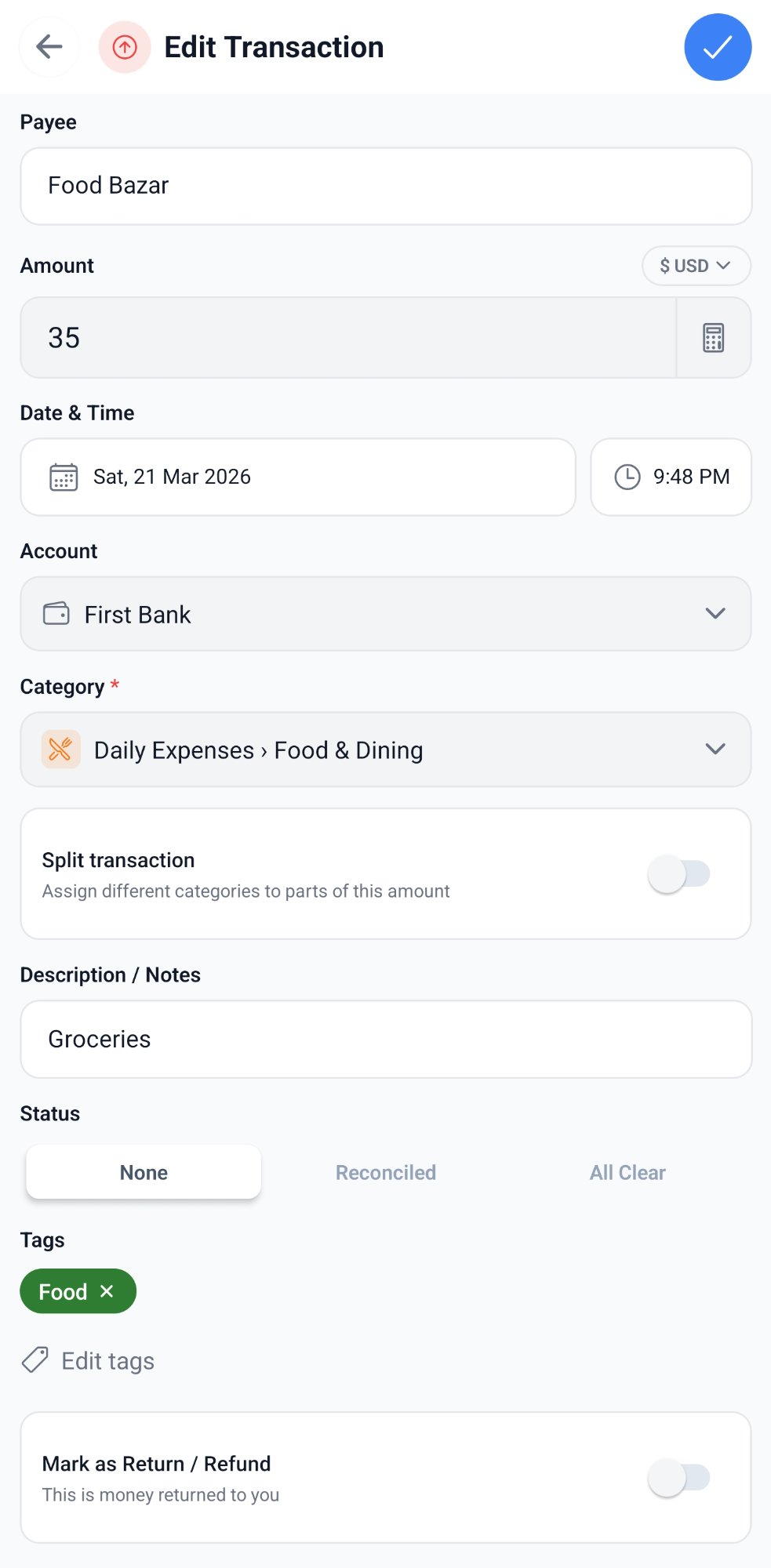Viewport: 771px width, 1568px height.
Task: Click Edit tags
Action: click(107, 1361)
